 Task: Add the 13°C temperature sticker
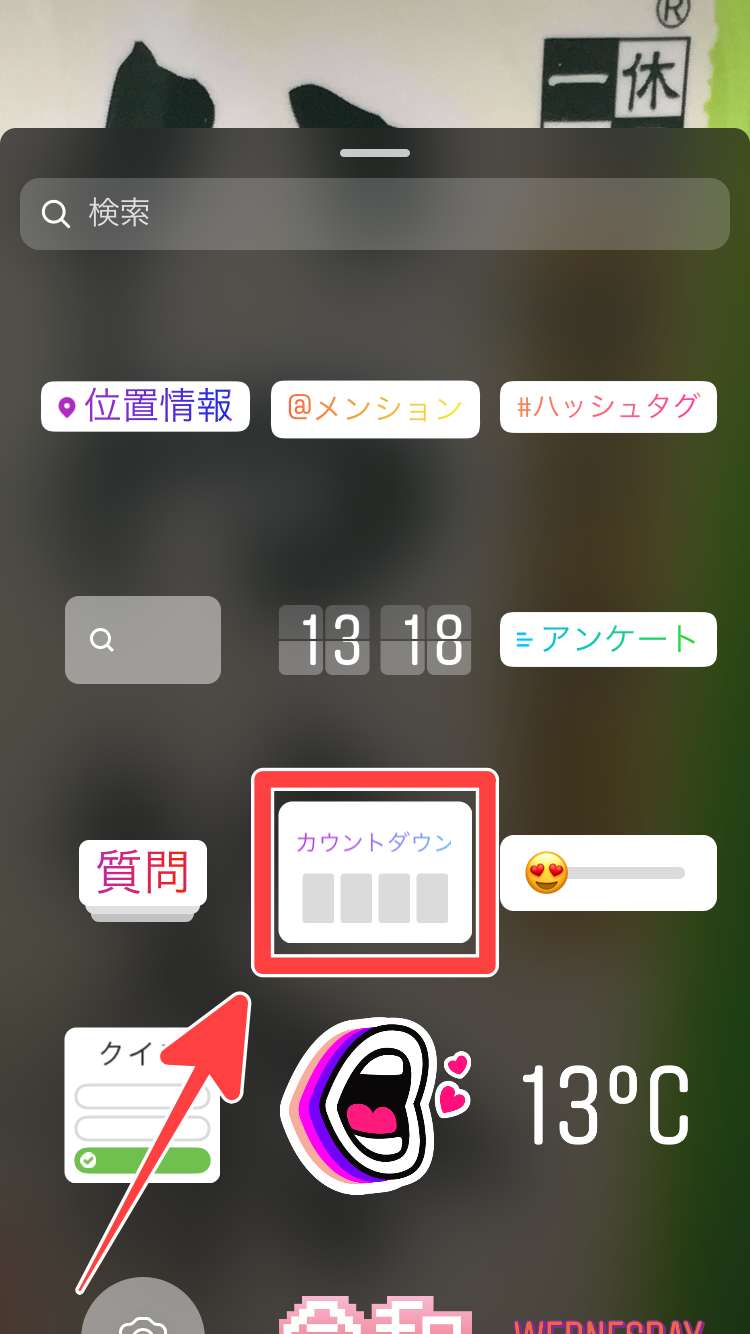pos(606,1105)
